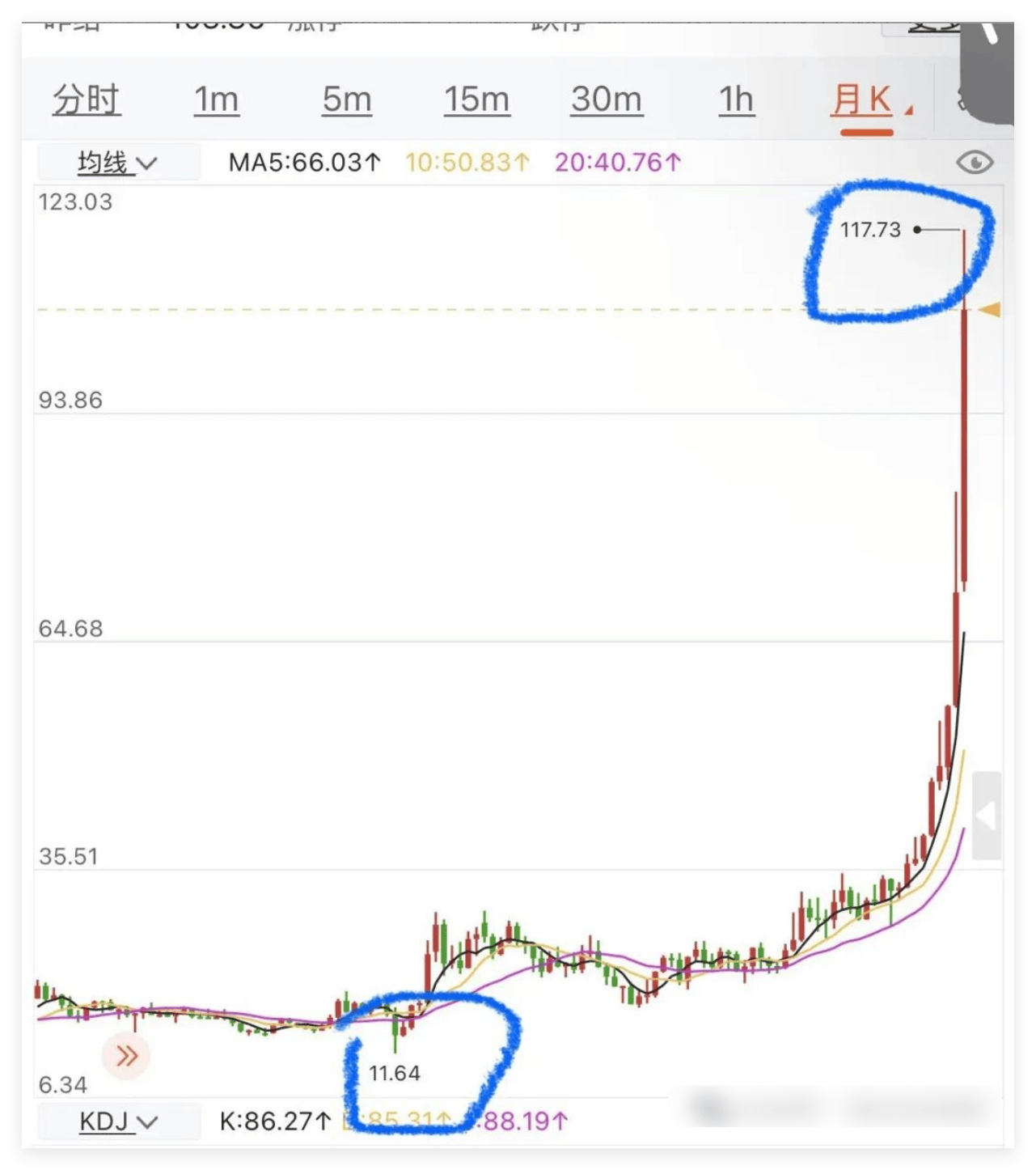Select the 1m interval tab
The width and height of the screenshot is (1036, 1170).
[216, 100]
